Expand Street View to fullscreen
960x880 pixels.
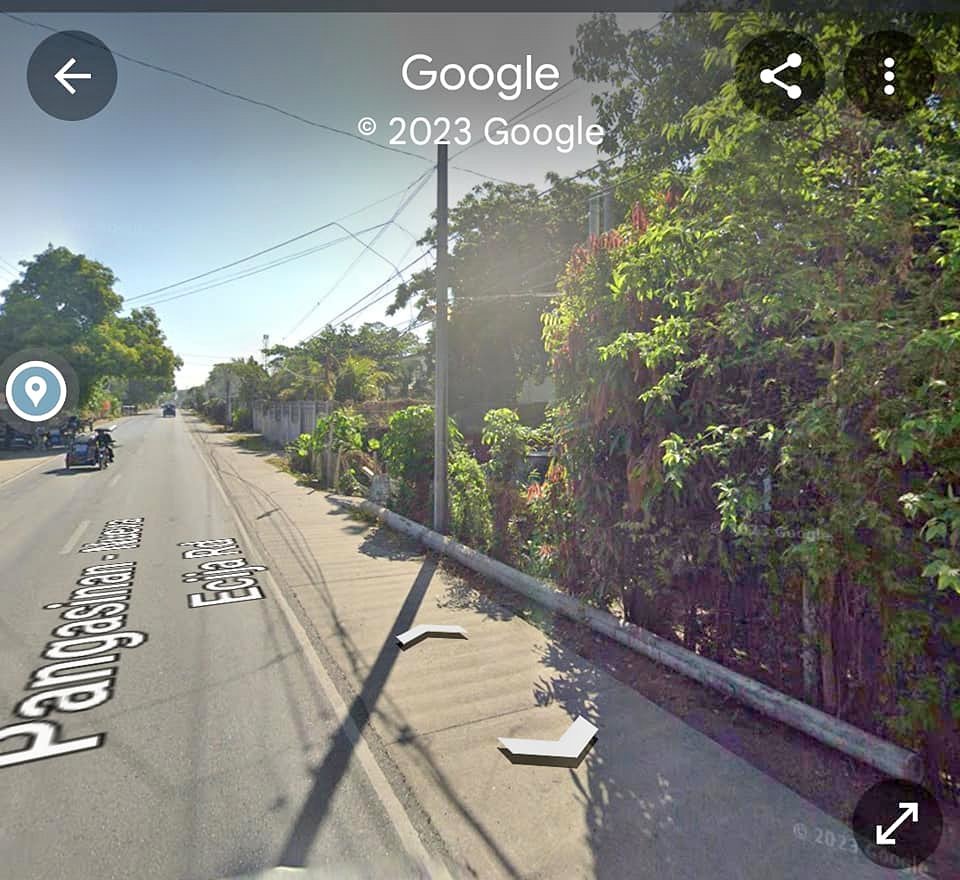click(x=897, y=824)
